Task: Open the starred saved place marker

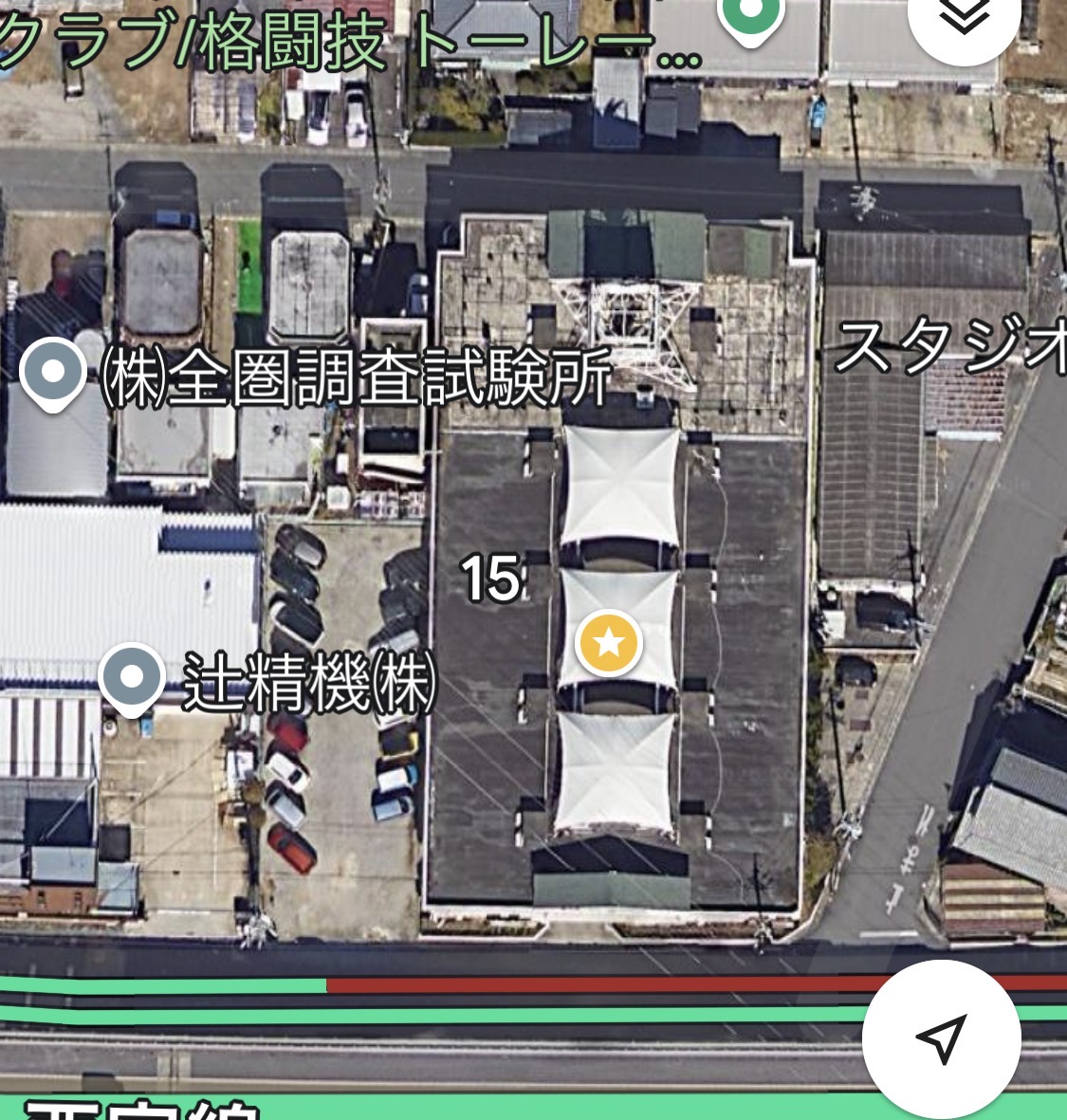Action: point(609,644)
